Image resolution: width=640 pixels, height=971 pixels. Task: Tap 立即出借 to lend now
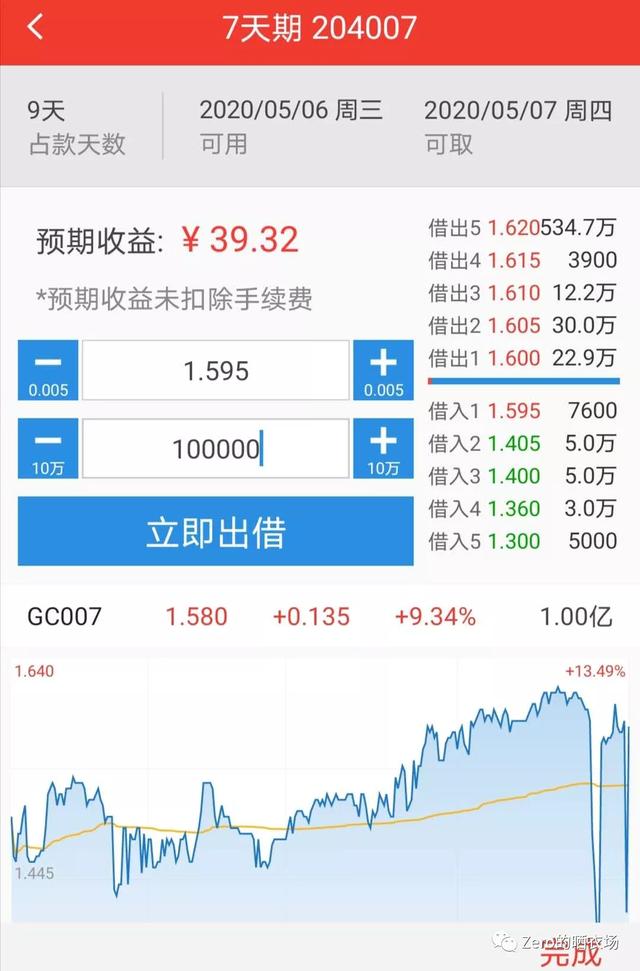[215, 532]
